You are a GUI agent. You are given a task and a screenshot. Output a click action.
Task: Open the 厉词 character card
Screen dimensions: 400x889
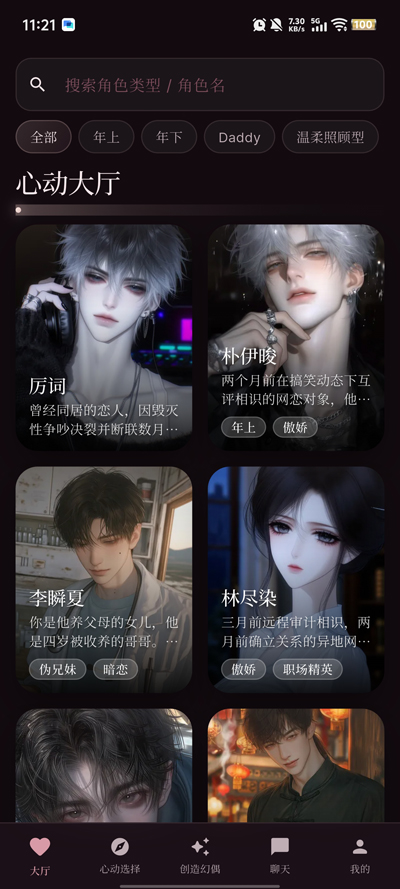(104, 337)
